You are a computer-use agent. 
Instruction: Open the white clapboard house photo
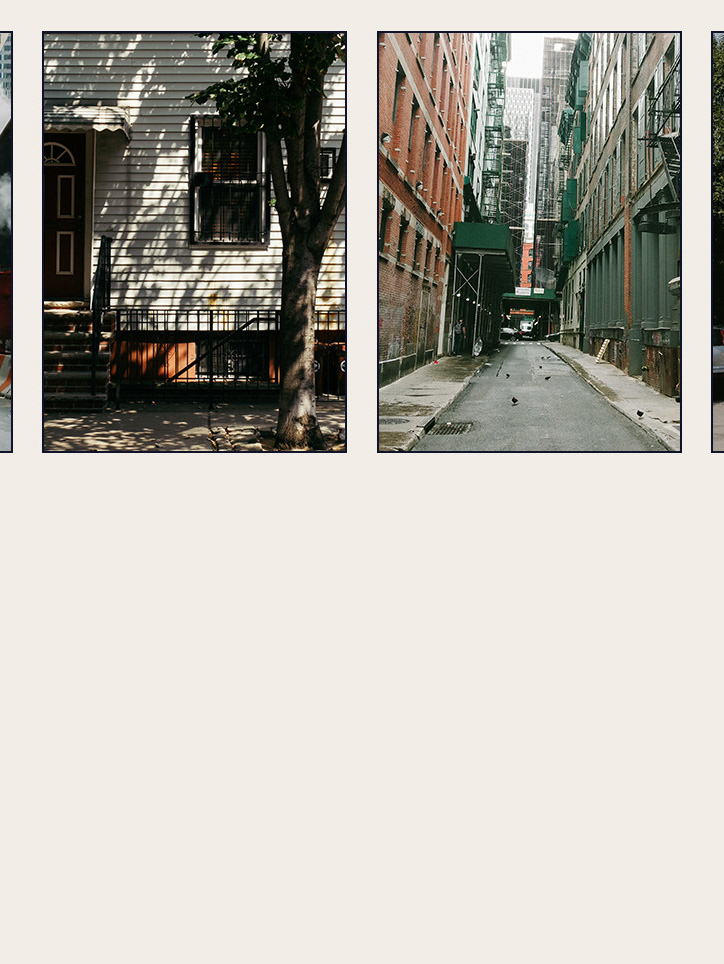[194, 242]
